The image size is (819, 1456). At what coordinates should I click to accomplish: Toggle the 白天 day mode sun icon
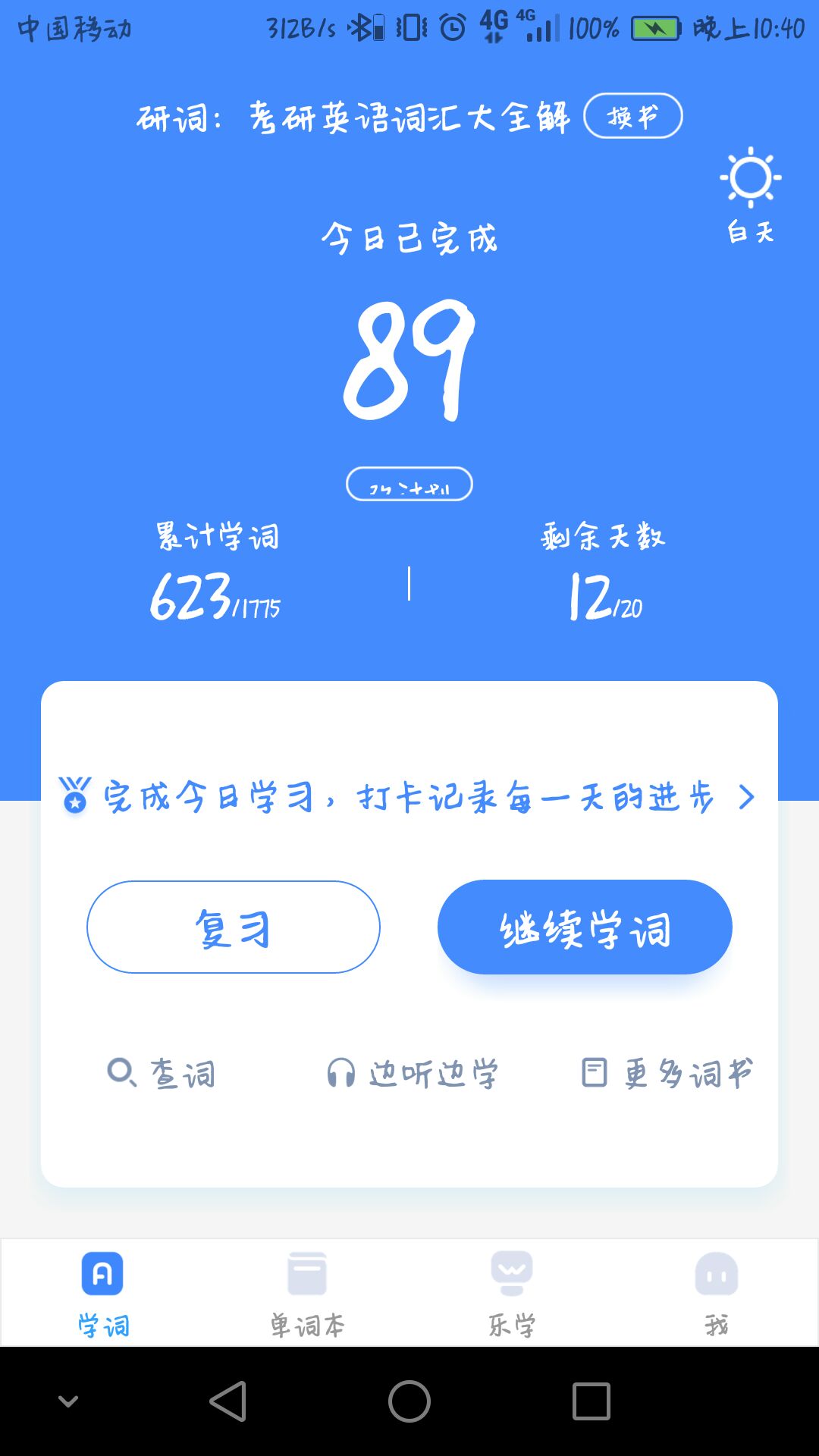point(750,177)
